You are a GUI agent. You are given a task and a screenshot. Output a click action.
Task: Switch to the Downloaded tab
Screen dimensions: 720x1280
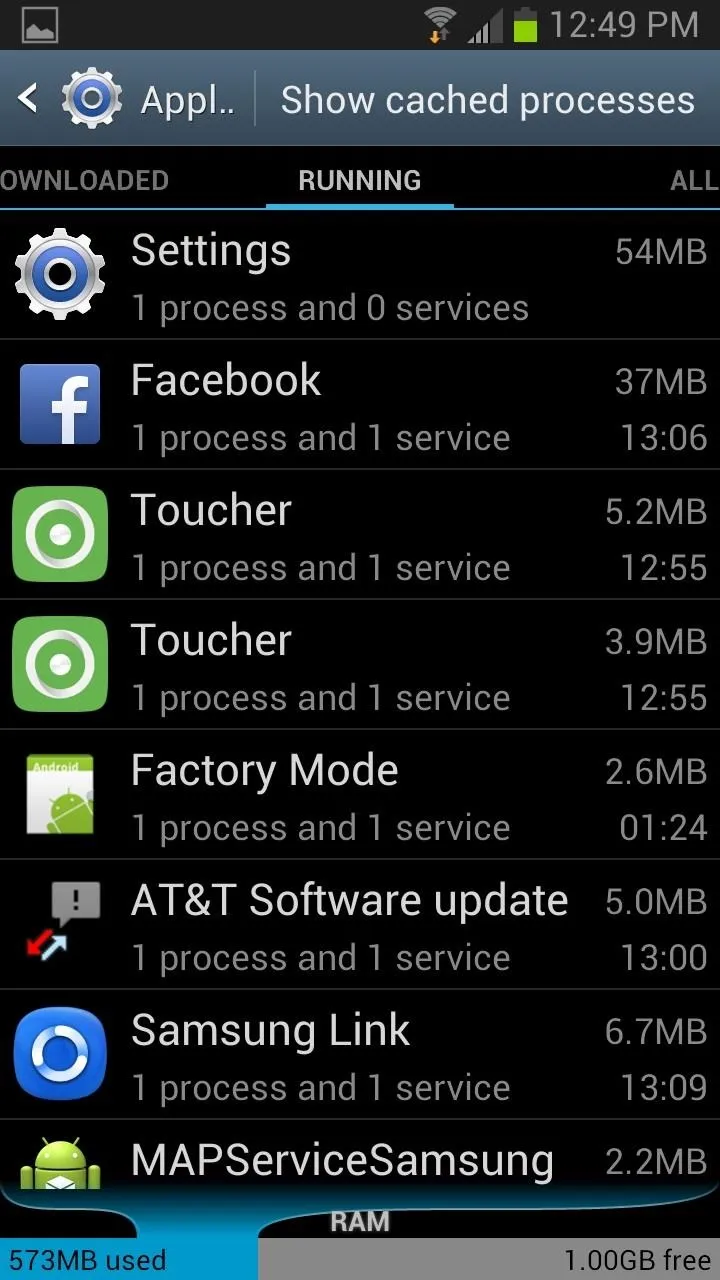(x=84, y=181)
